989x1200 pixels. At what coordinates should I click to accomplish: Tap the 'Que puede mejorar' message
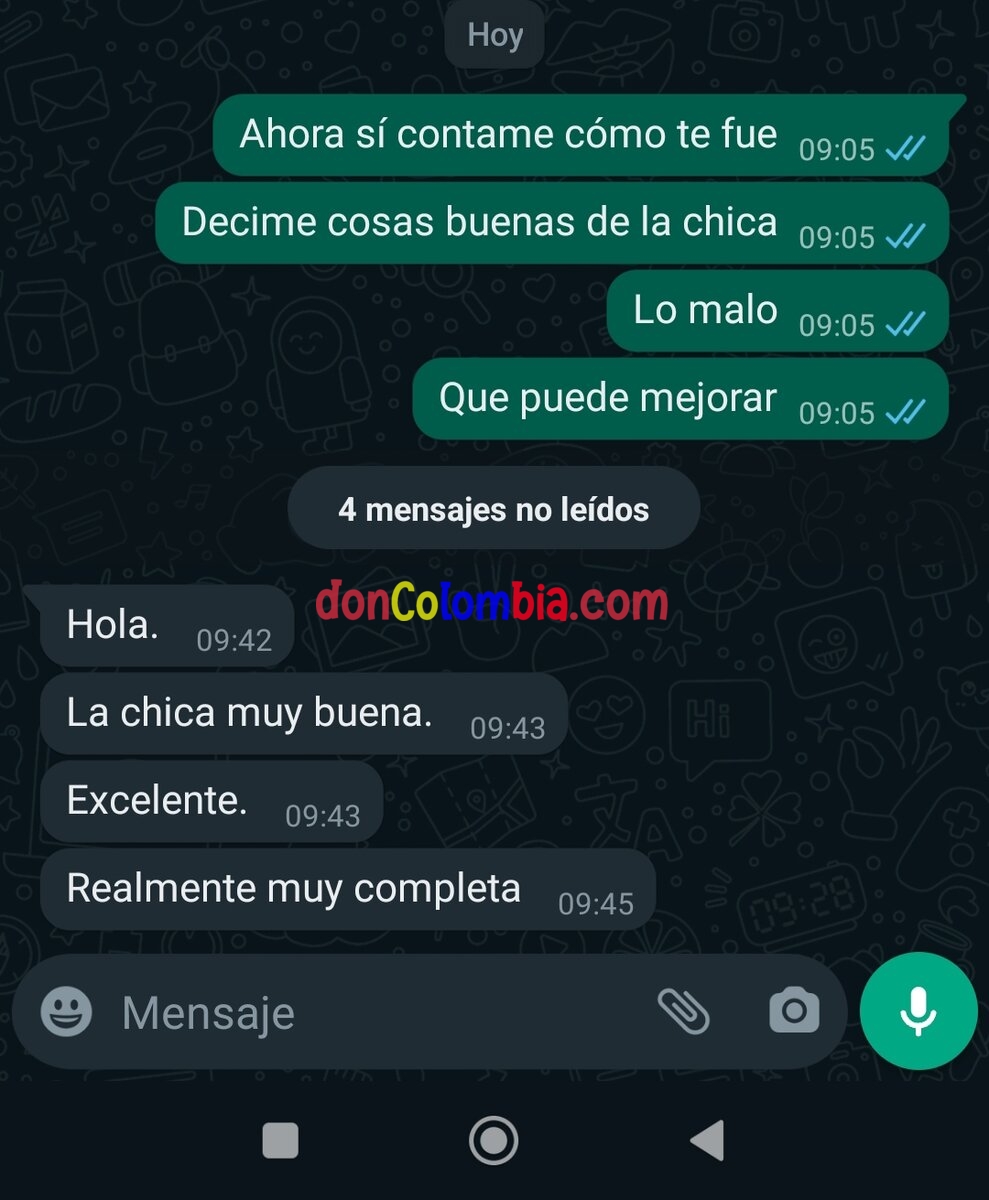605,397
